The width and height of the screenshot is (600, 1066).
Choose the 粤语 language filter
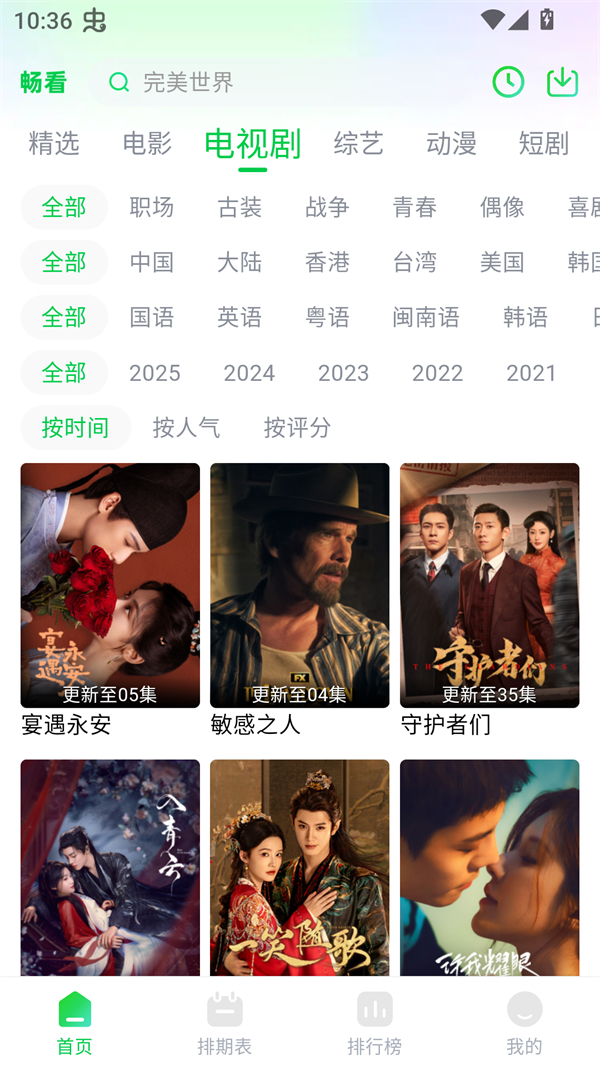pos(327,317)
